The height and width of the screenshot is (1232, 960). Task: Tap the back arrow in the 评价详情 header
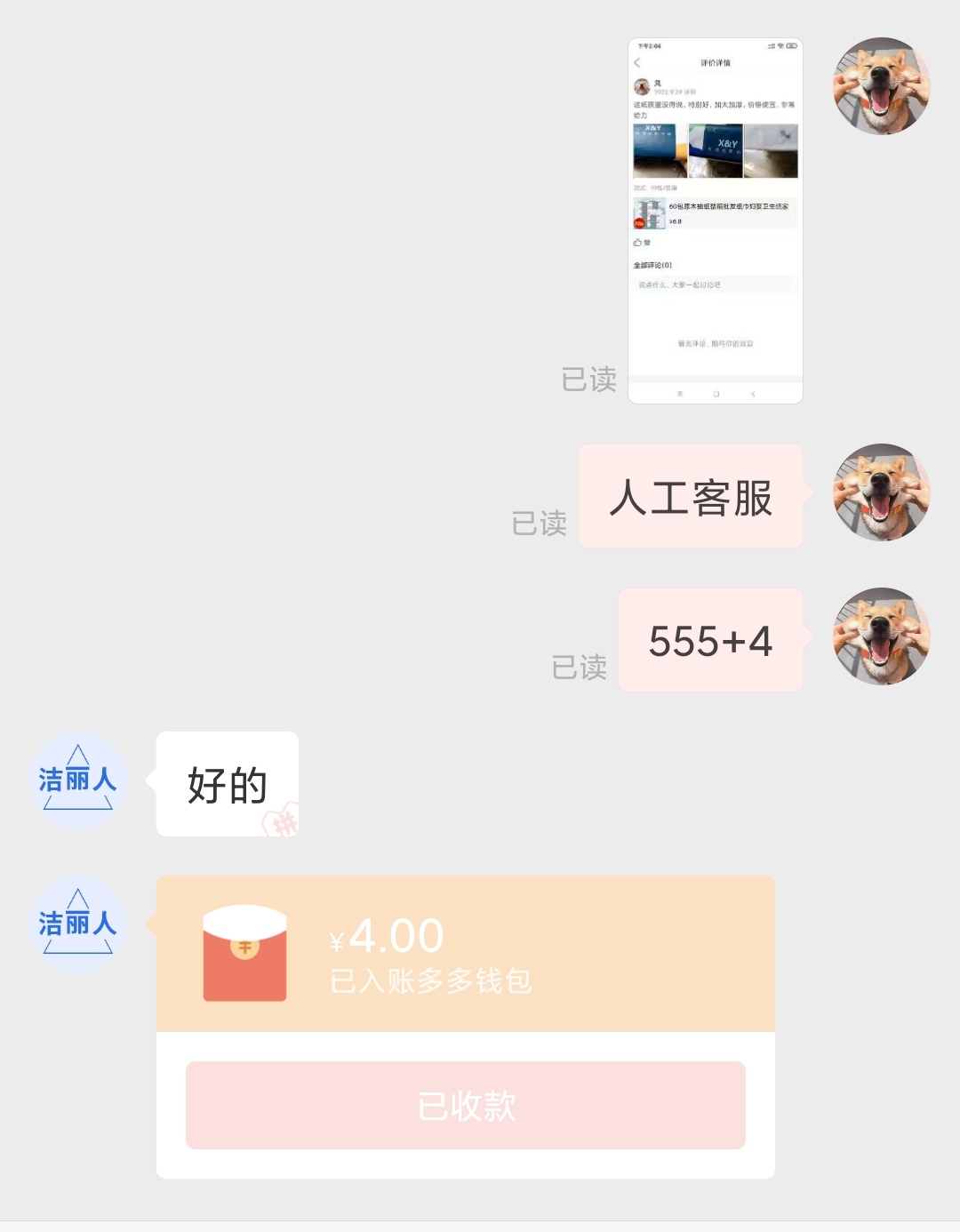[636, 62]
